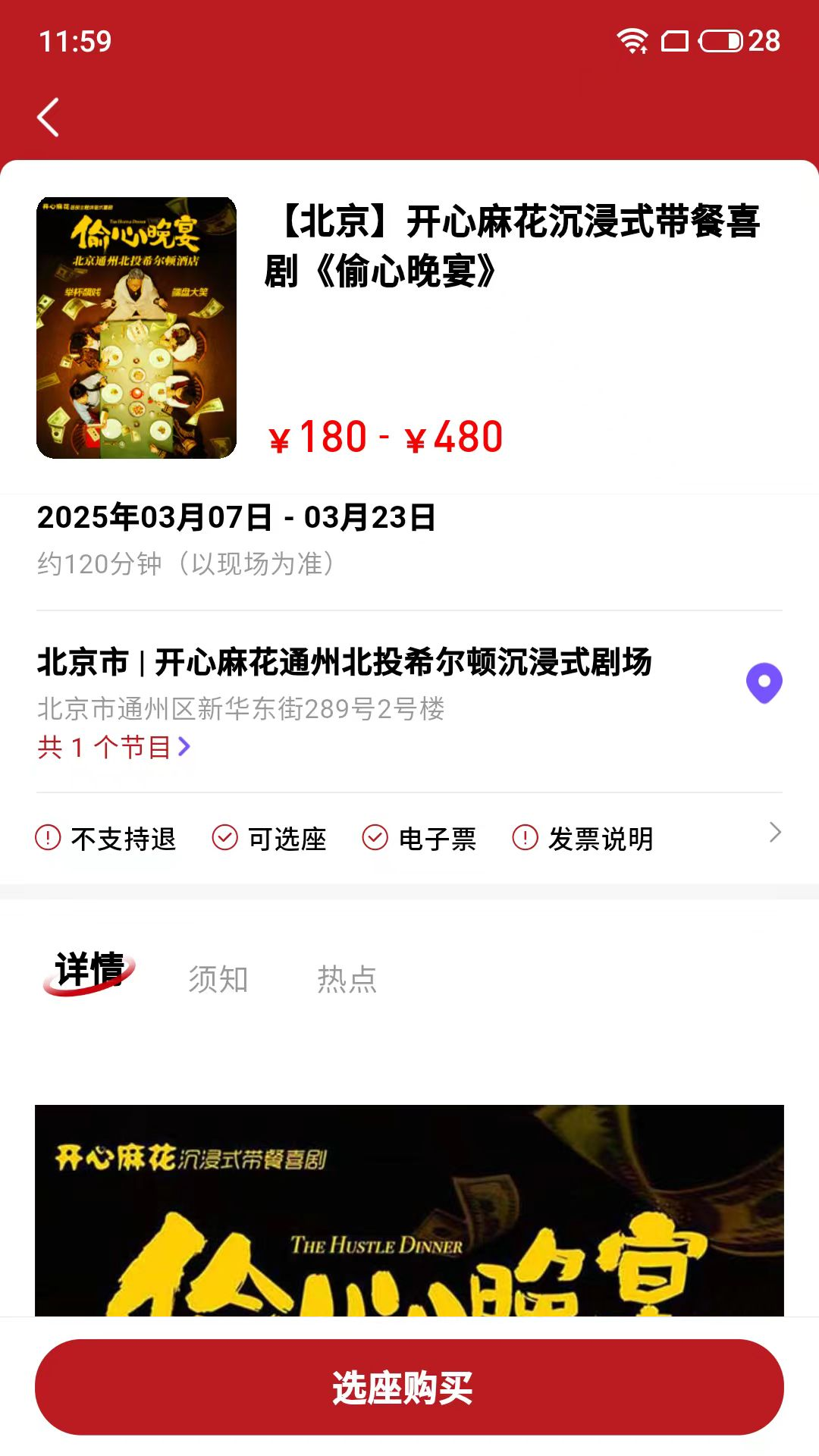Open the map via the purple location pin
Image resolution: width=819 pixels, height=1456 pixels.
[765, 682]
